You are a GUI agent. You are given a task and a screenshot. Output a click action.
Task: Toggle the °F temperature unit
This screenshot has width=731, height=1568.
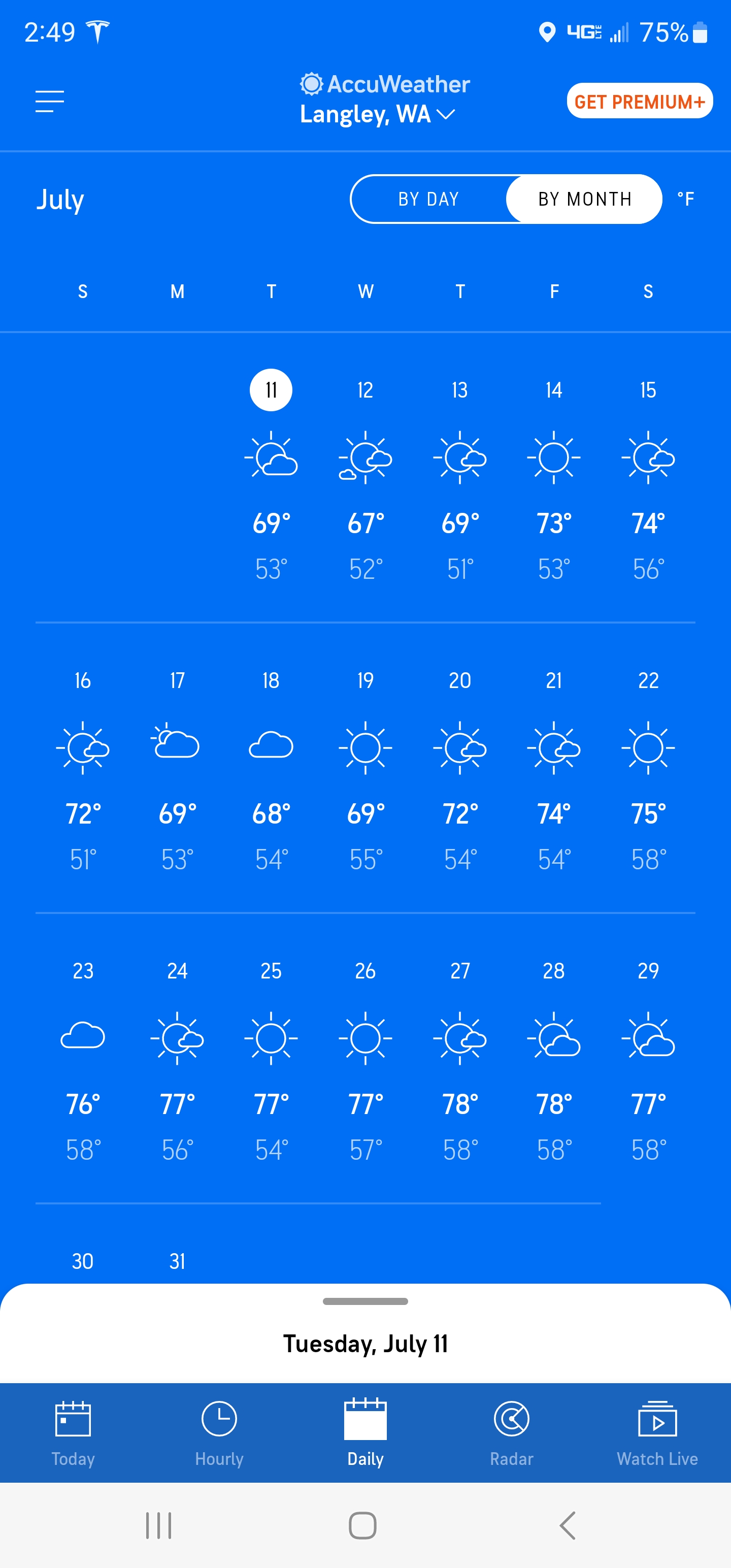pos(685,199)
